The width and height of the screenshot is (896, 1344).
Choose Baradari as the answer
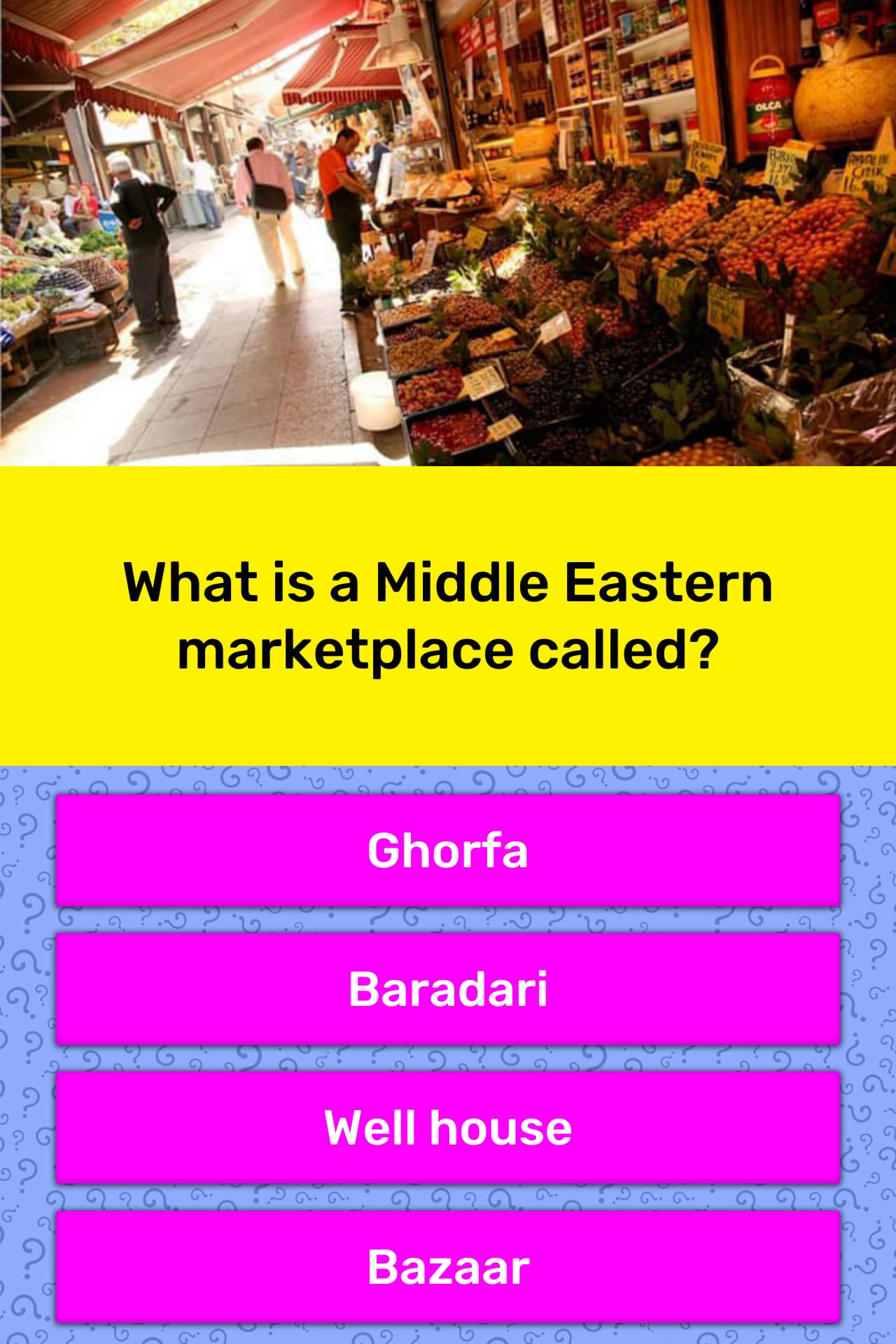448,988
